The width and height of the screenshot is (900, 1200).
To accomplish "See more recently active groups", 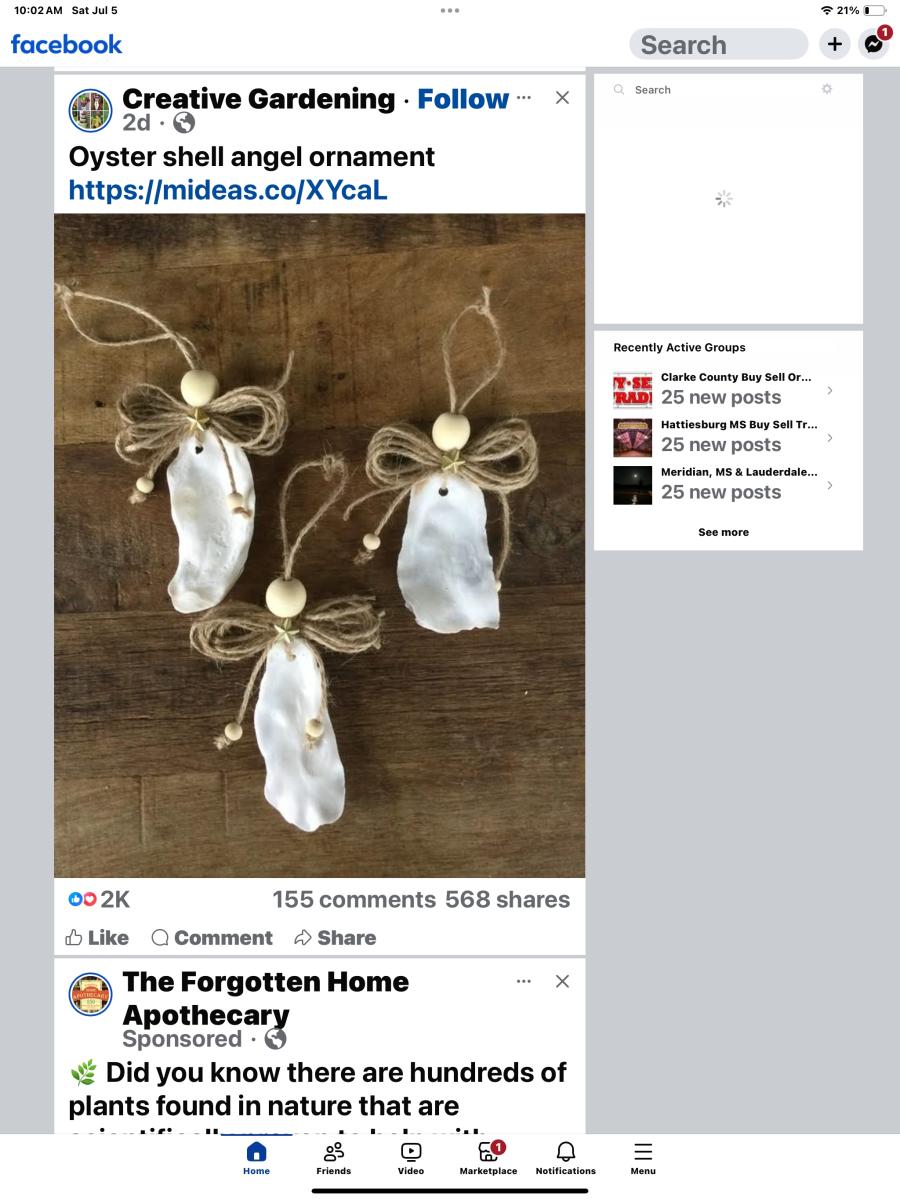I will pos(723,532).
